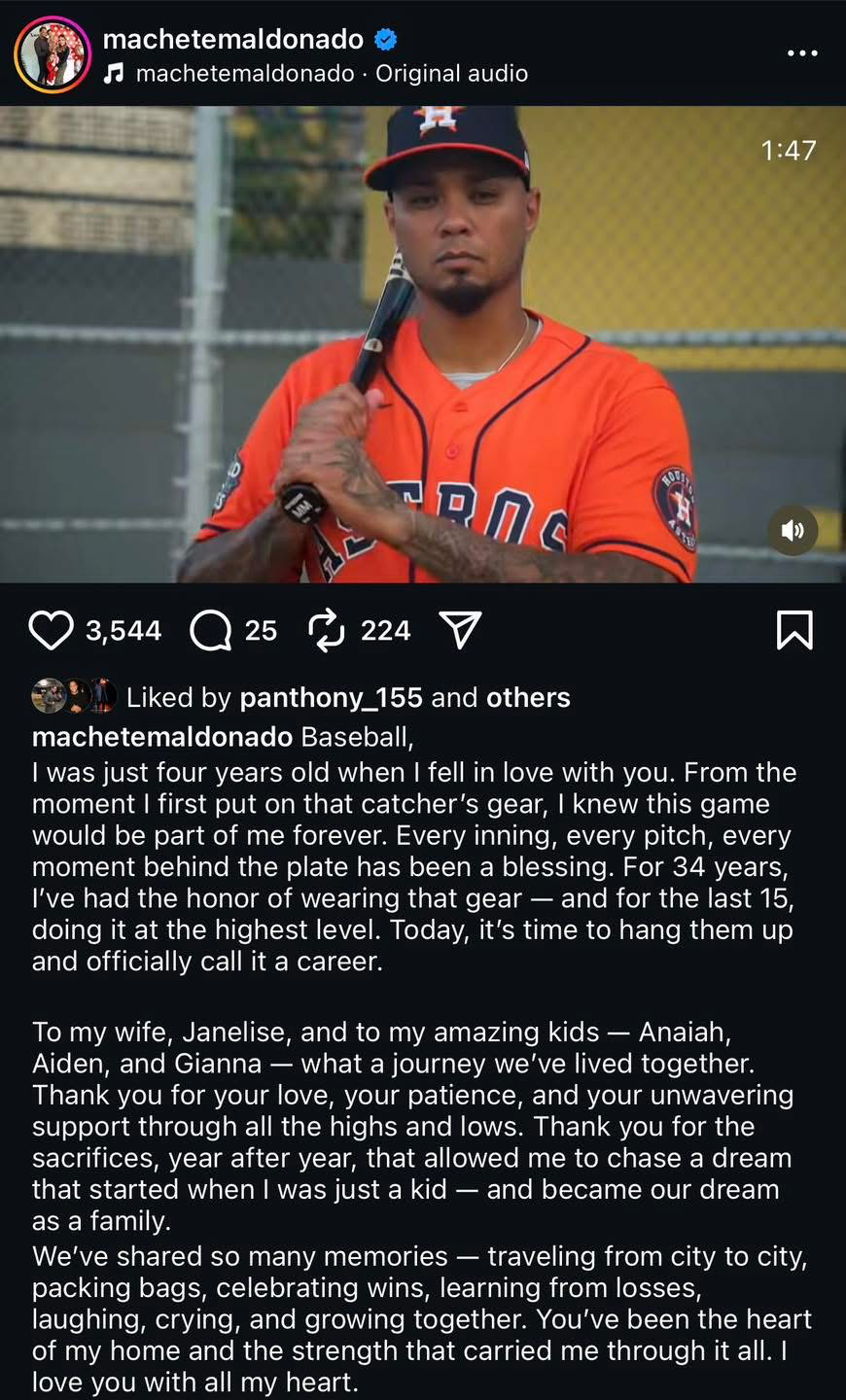
Task: Open machetemaldonado's profile picture story
Action: pos(53,54)
